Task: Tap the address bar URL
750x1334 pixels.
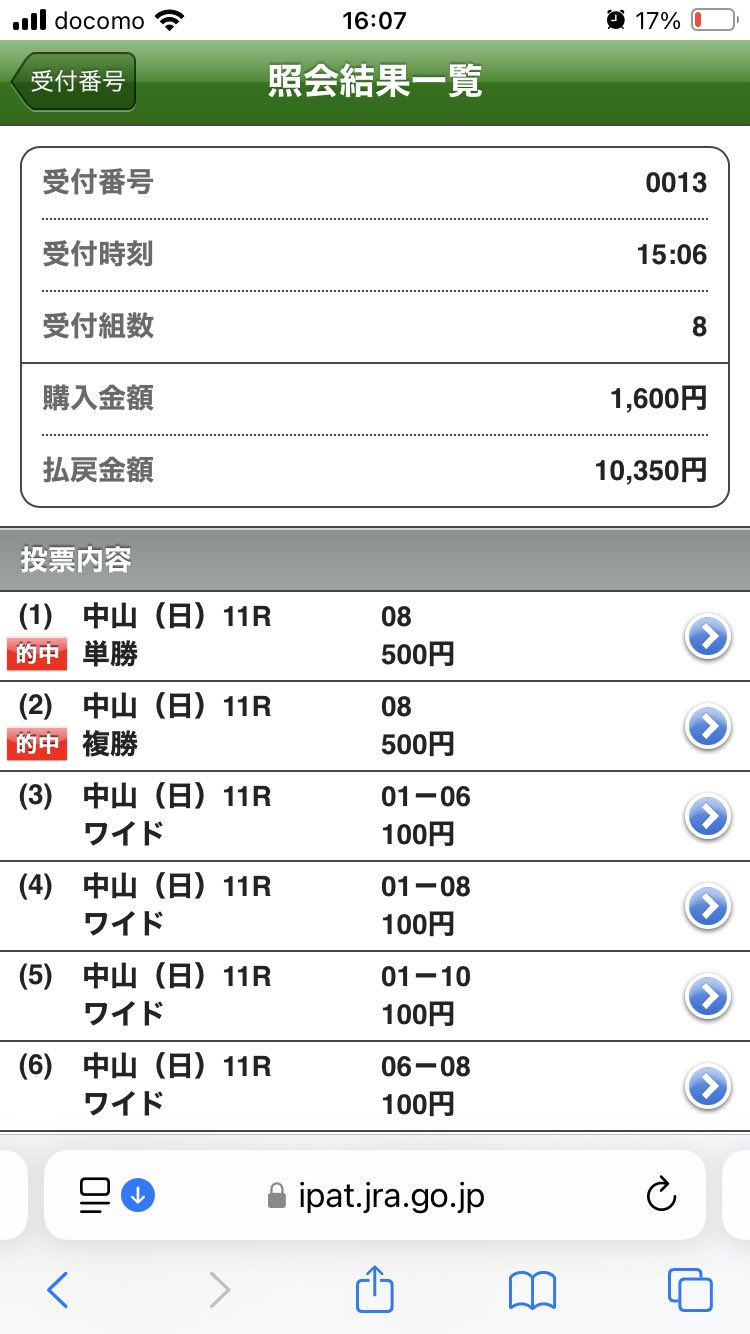Action: tap(390, 1195)
